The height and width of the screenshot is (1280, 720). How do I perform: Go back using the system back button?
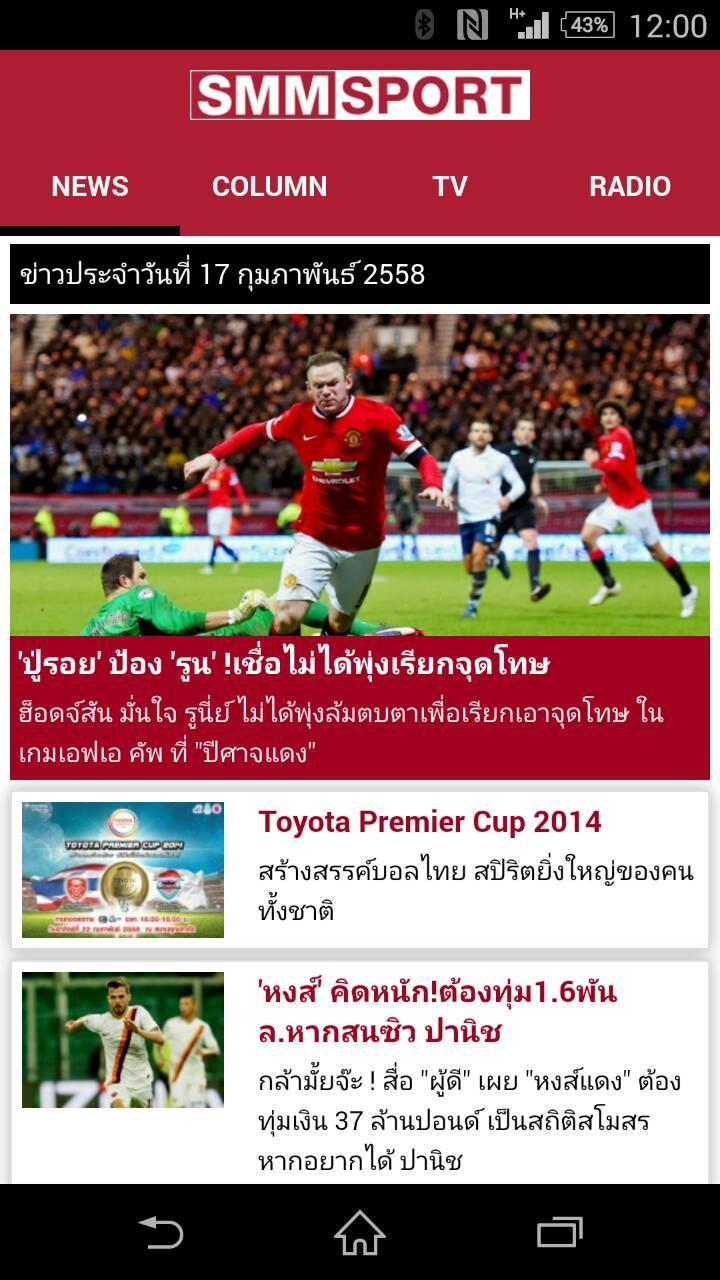160,1232
